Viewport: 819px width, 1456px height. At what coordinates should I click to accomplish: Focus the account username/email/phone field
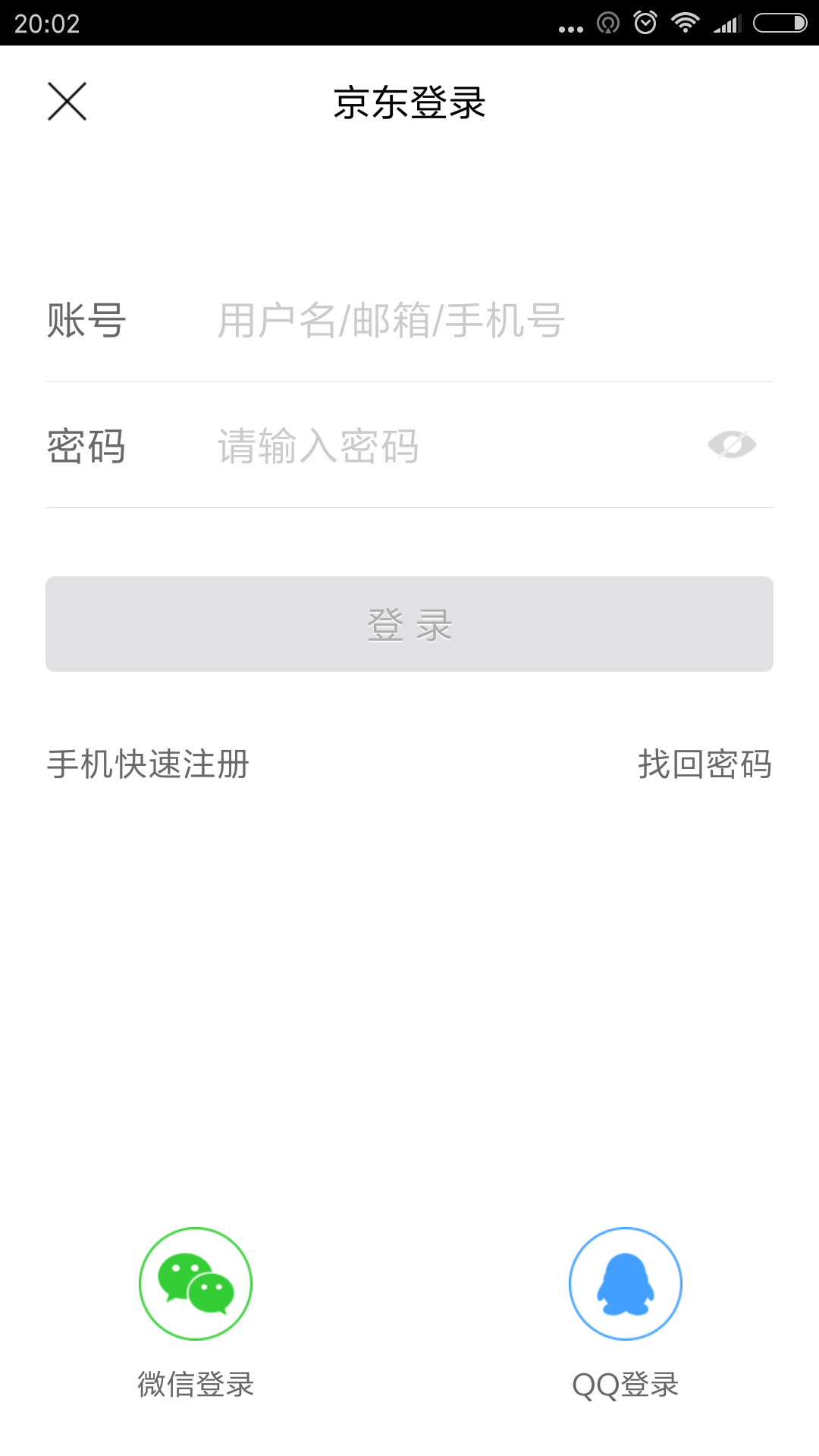coord(455,321)
